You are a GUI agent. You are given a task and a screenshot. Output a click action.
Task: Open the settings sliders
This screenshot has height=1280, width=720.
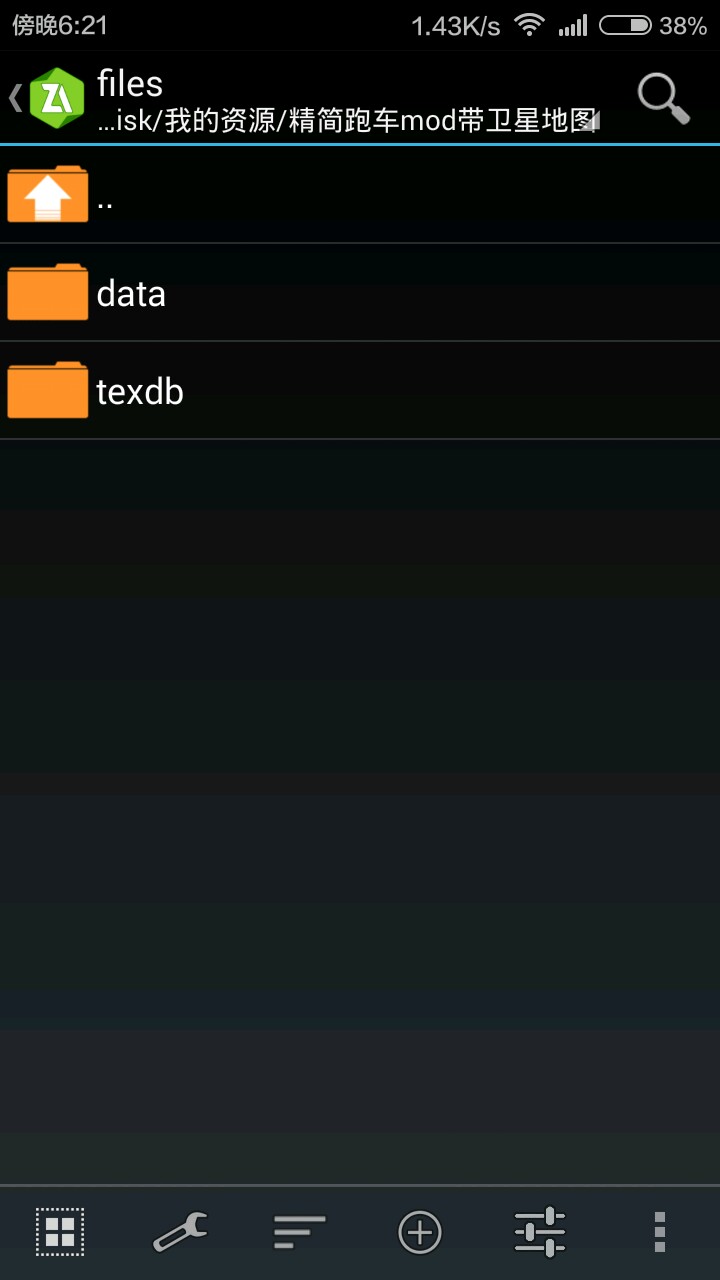tap(540, 1231)
